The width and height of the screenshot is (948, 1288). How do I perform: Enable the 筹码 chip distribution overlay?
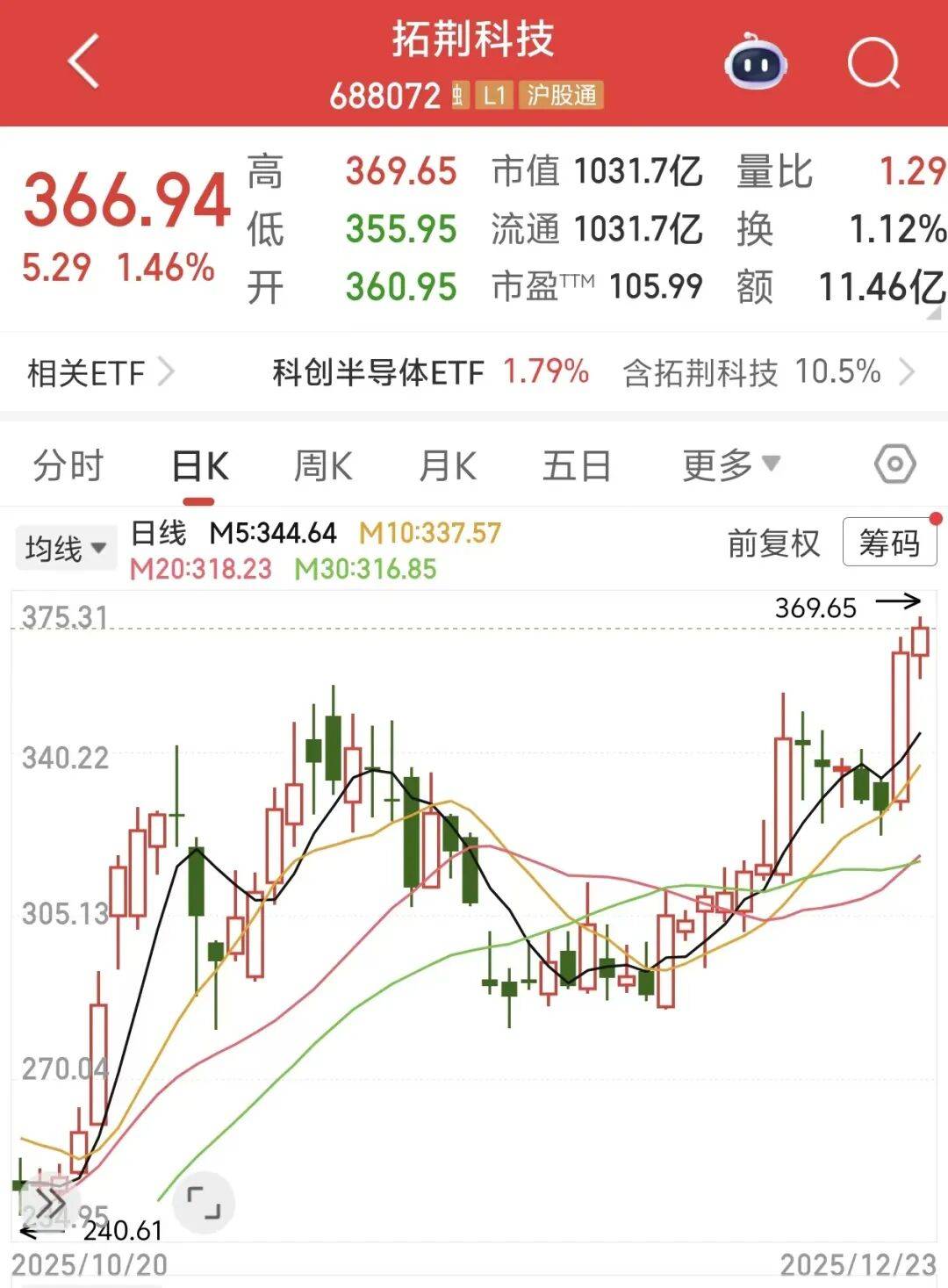coord(890,544)
